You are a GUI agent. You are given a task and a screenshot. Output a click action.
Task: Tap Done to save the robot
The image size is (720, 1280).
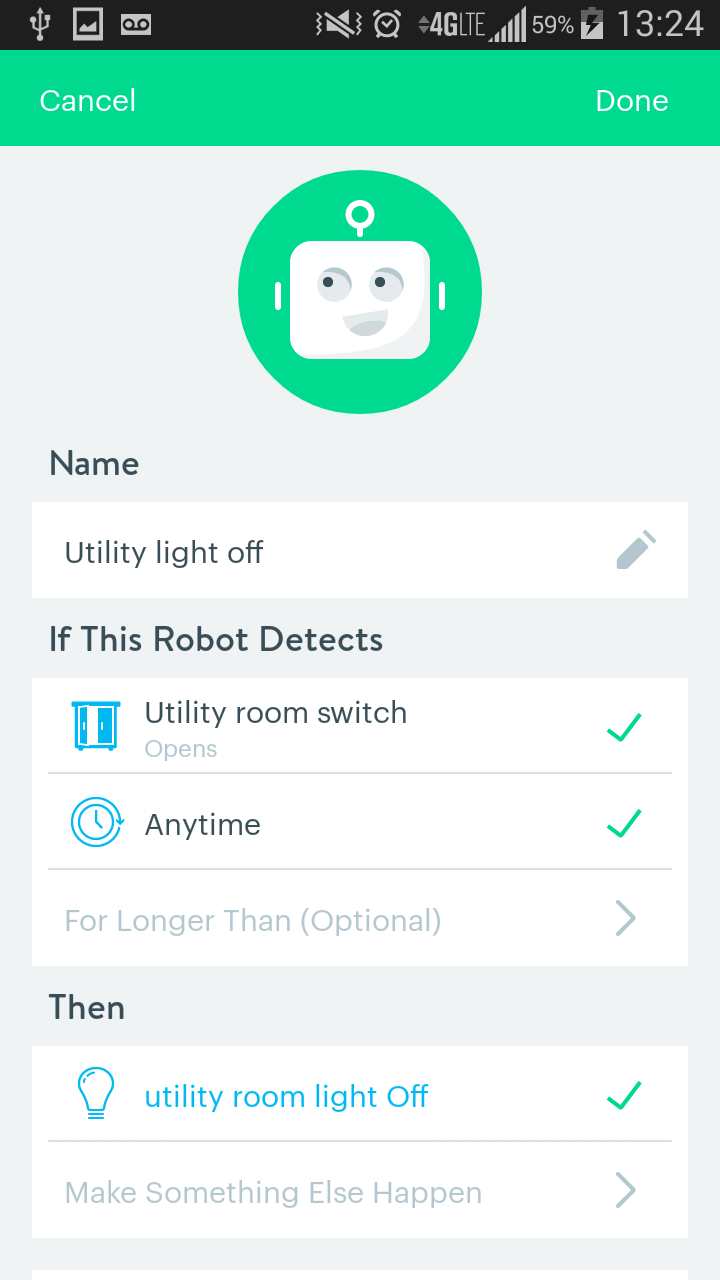632,101
